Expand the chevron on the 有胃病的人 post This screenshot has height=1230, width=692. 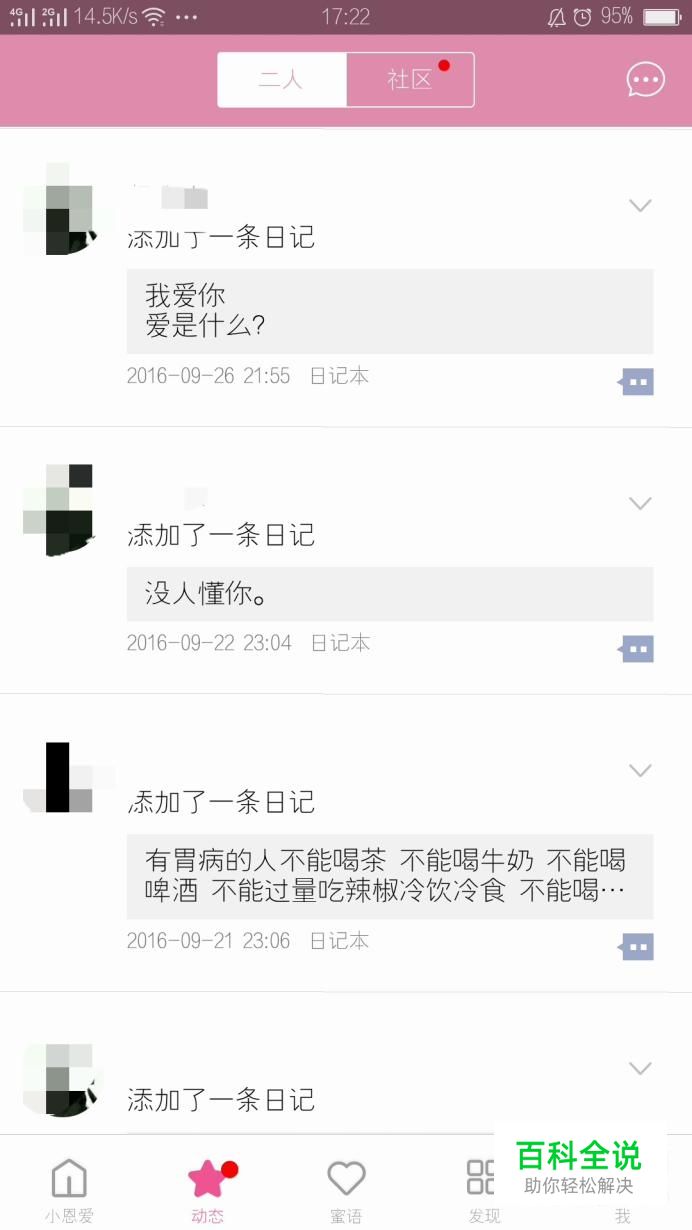pos(640,770)
